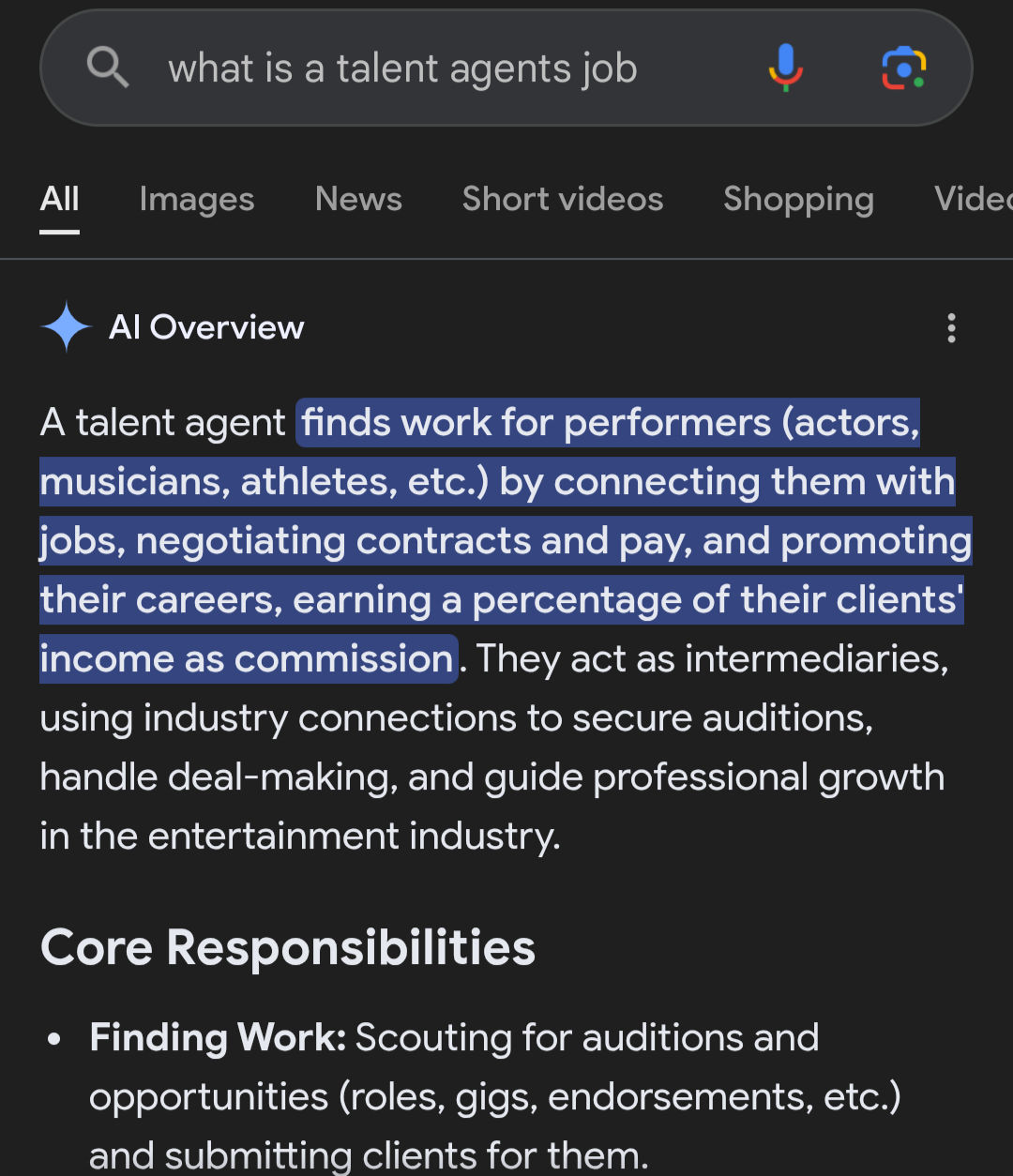The width and height of the screenshot is (1013, 1176).
Task: Start voice search with the microphone
Action: (x=785, y=68)
